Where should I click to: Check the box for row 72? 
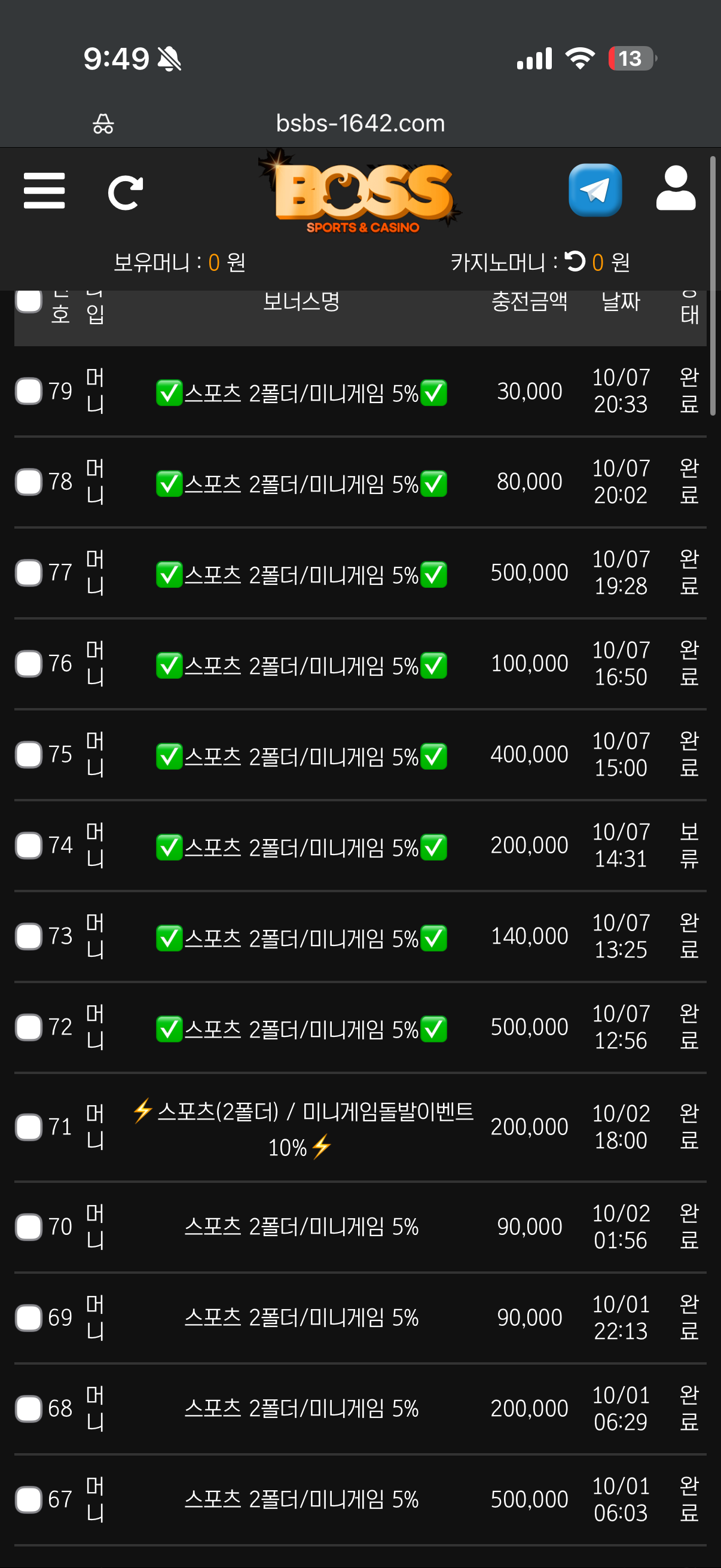pos(29,1027)
